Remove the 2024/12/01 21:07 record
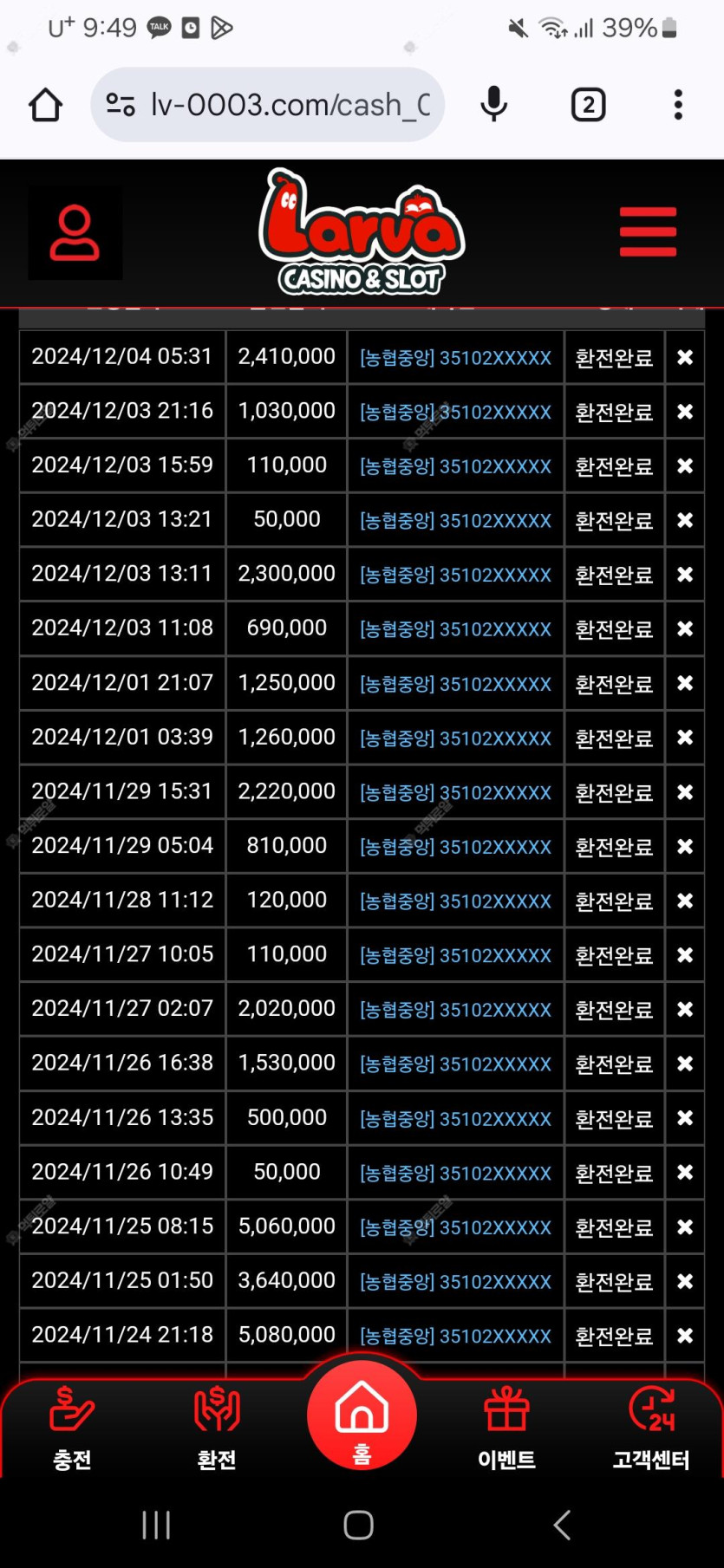 [685, 683]
